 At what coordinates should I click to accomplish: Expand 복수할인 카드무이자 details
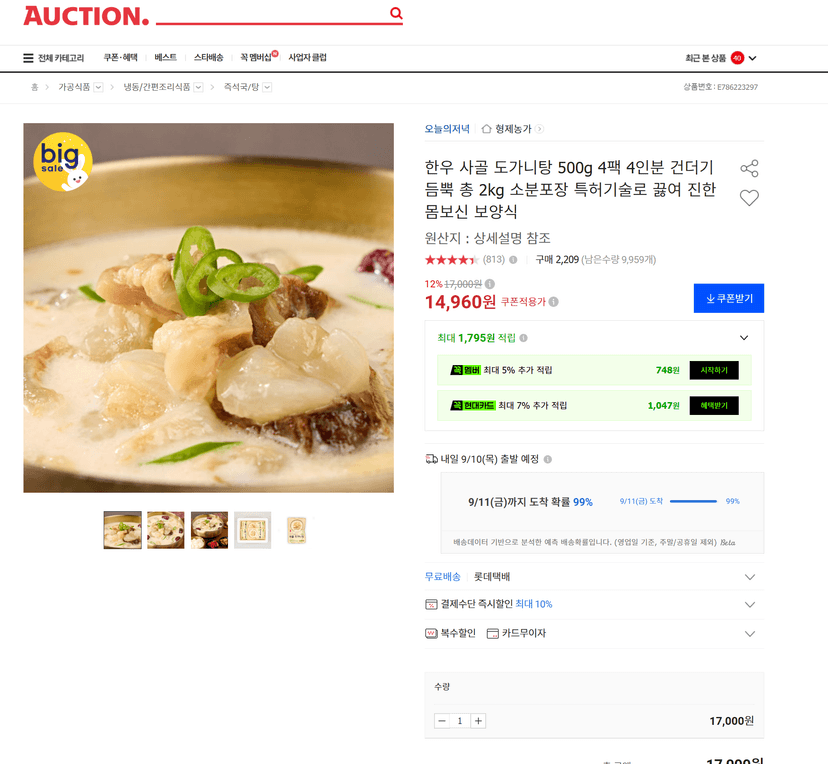(x=750, y=634)
